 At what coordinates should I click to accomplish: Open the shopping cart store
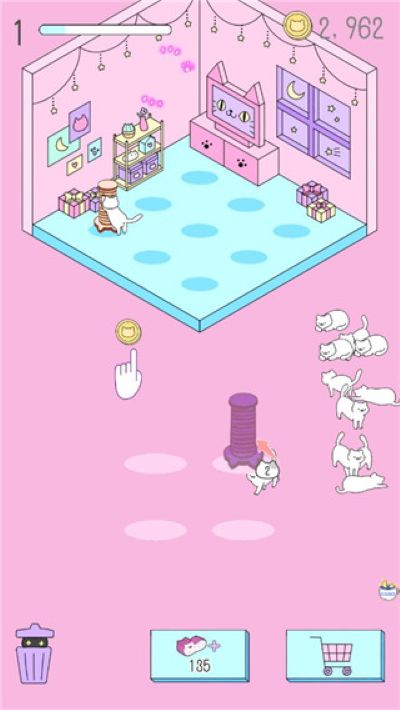(335, 655)
